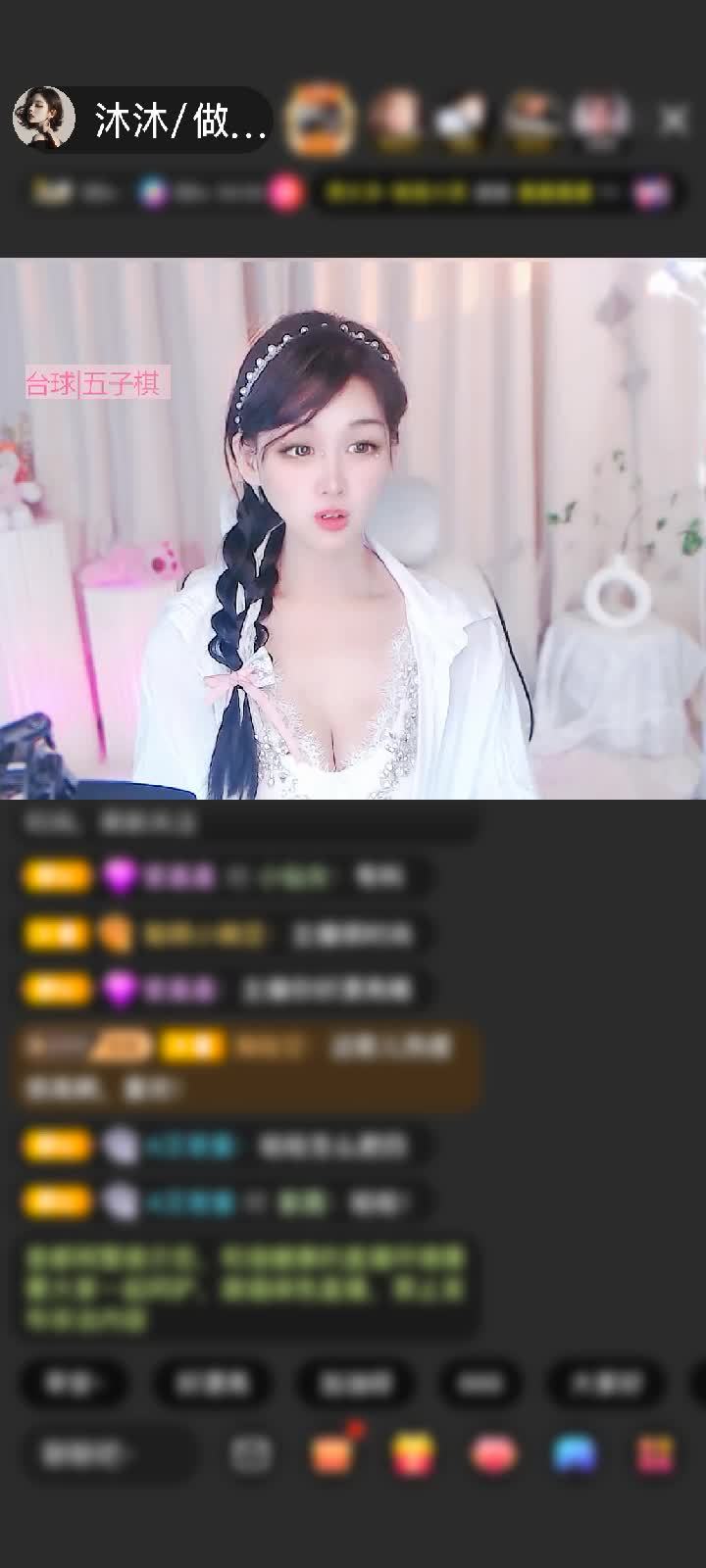Close the live stream room
Screen dimensions: 706x1568
[x=673, y=120]
